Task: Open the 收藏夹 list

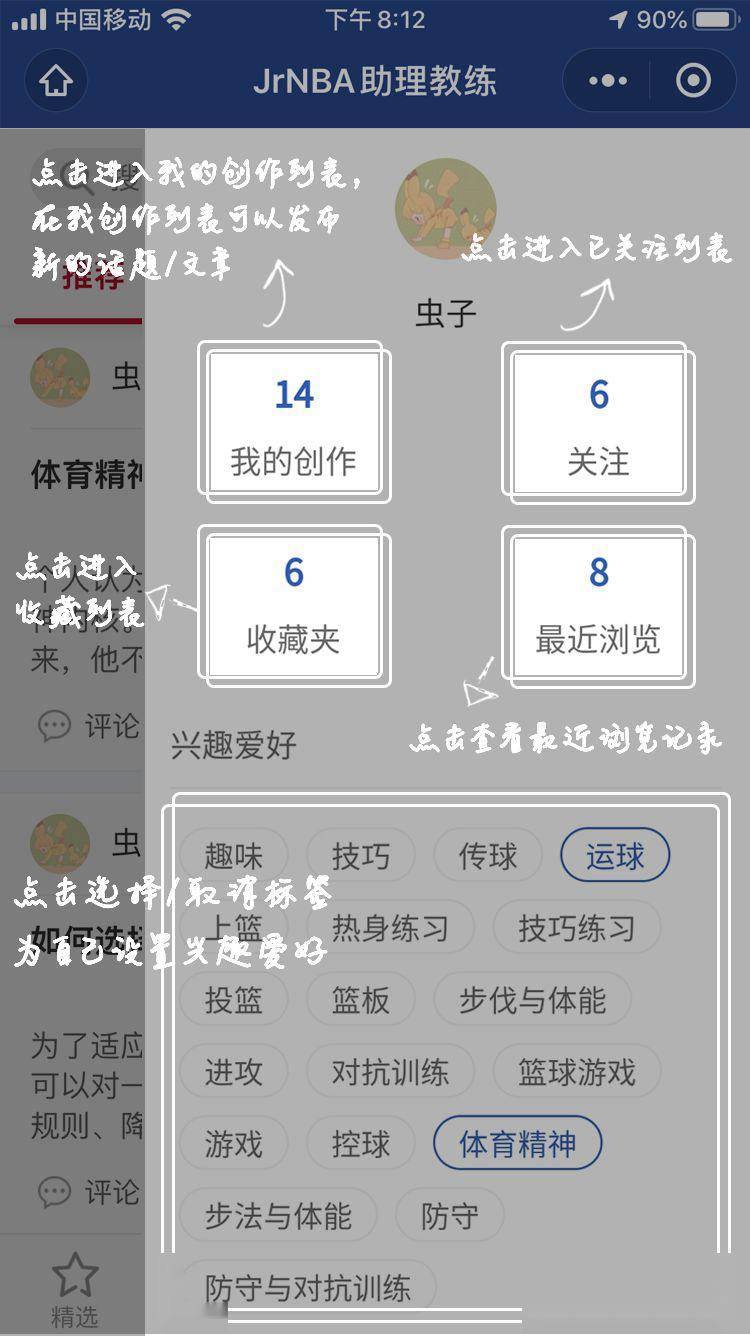Action: [x=293, y=603]
